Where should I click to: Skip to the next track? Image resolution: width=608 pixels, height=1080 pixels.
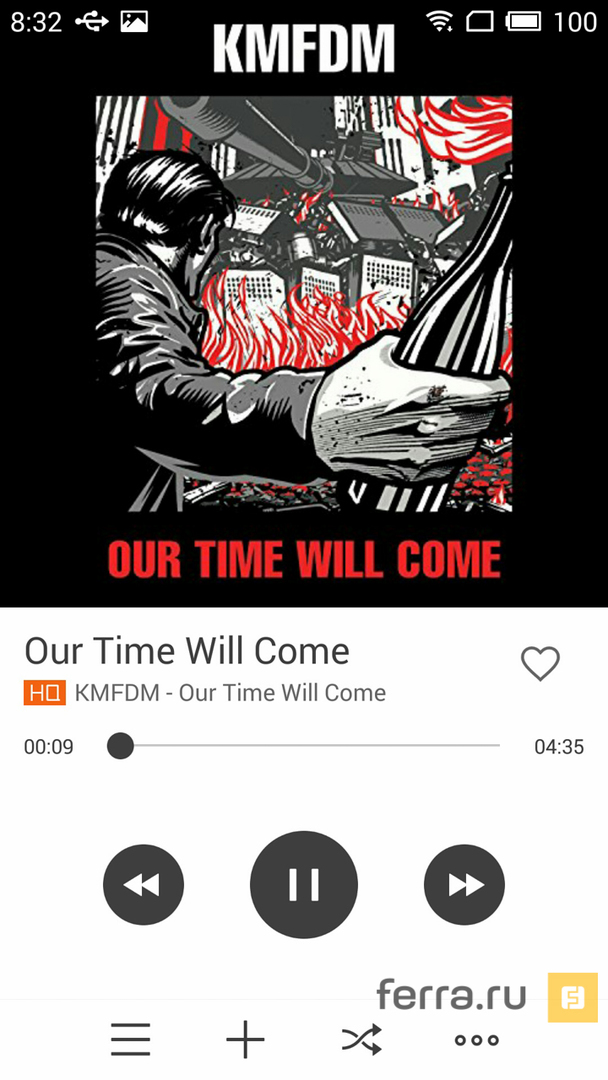click(x=464, y=884)
